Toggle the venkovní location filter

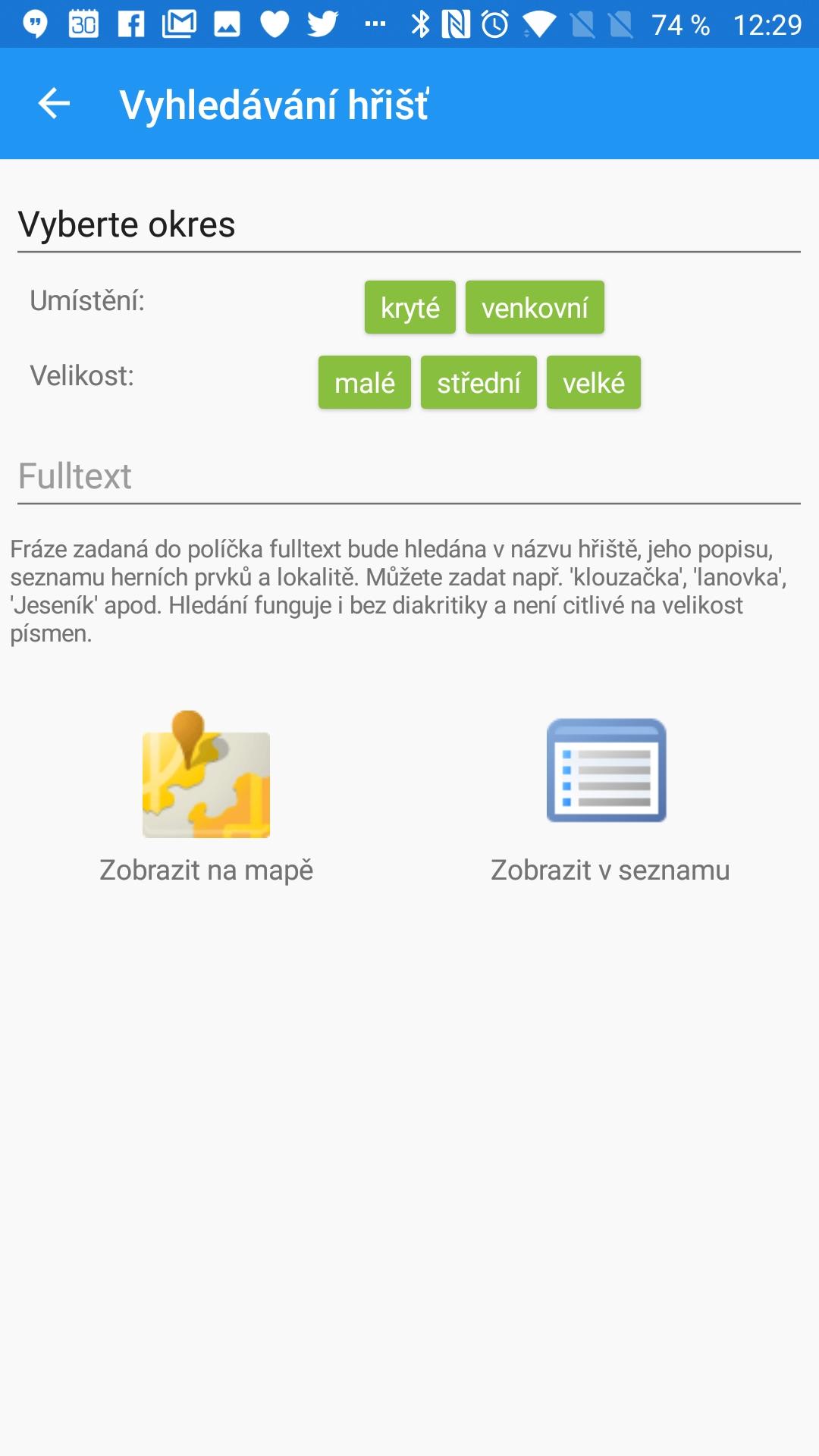tap(535, 307)
